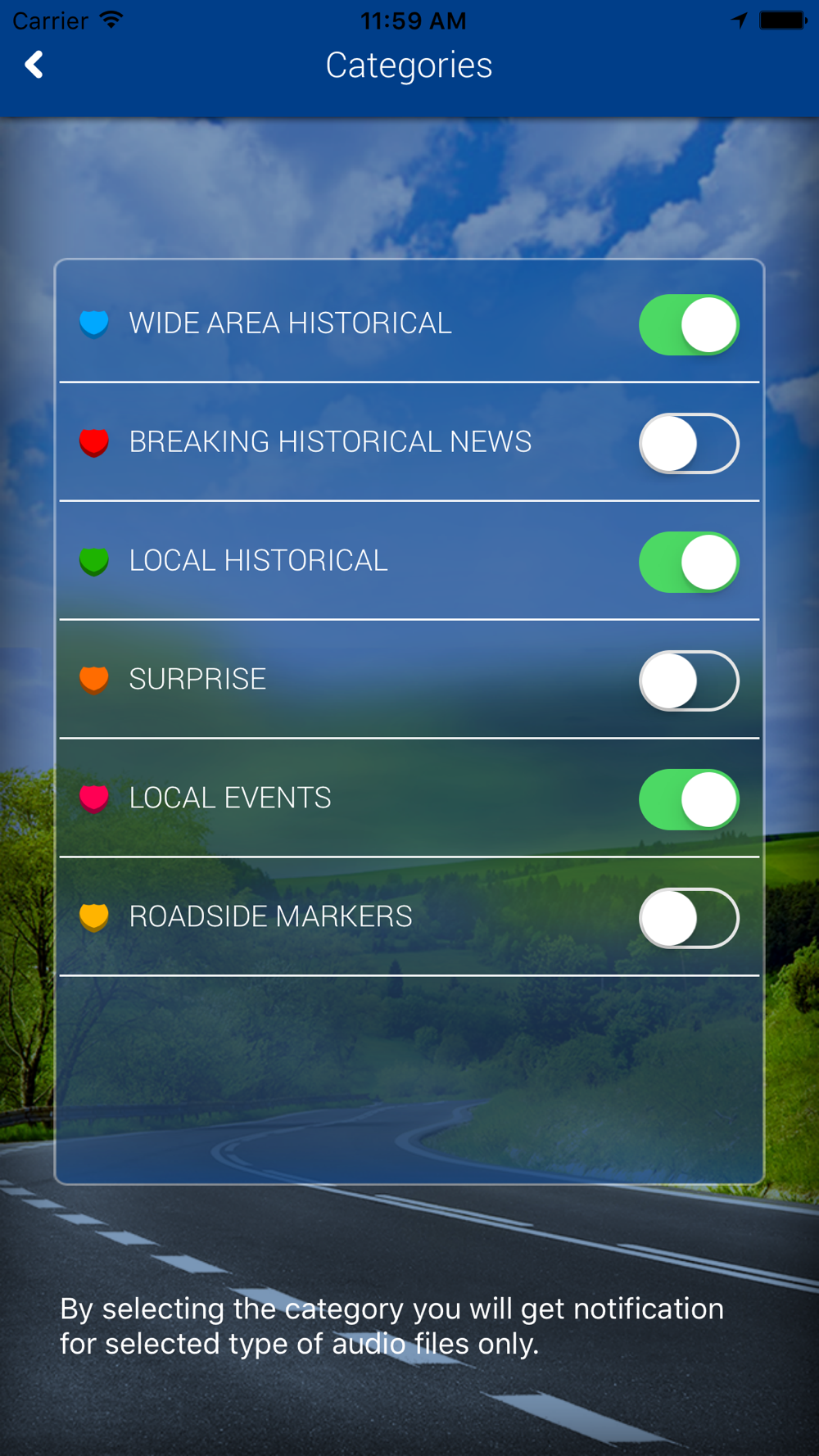Turn off Wide Area Historical switch
Image resolution: width=819 pixels, height=1456 pixels.
click(689, 325)
